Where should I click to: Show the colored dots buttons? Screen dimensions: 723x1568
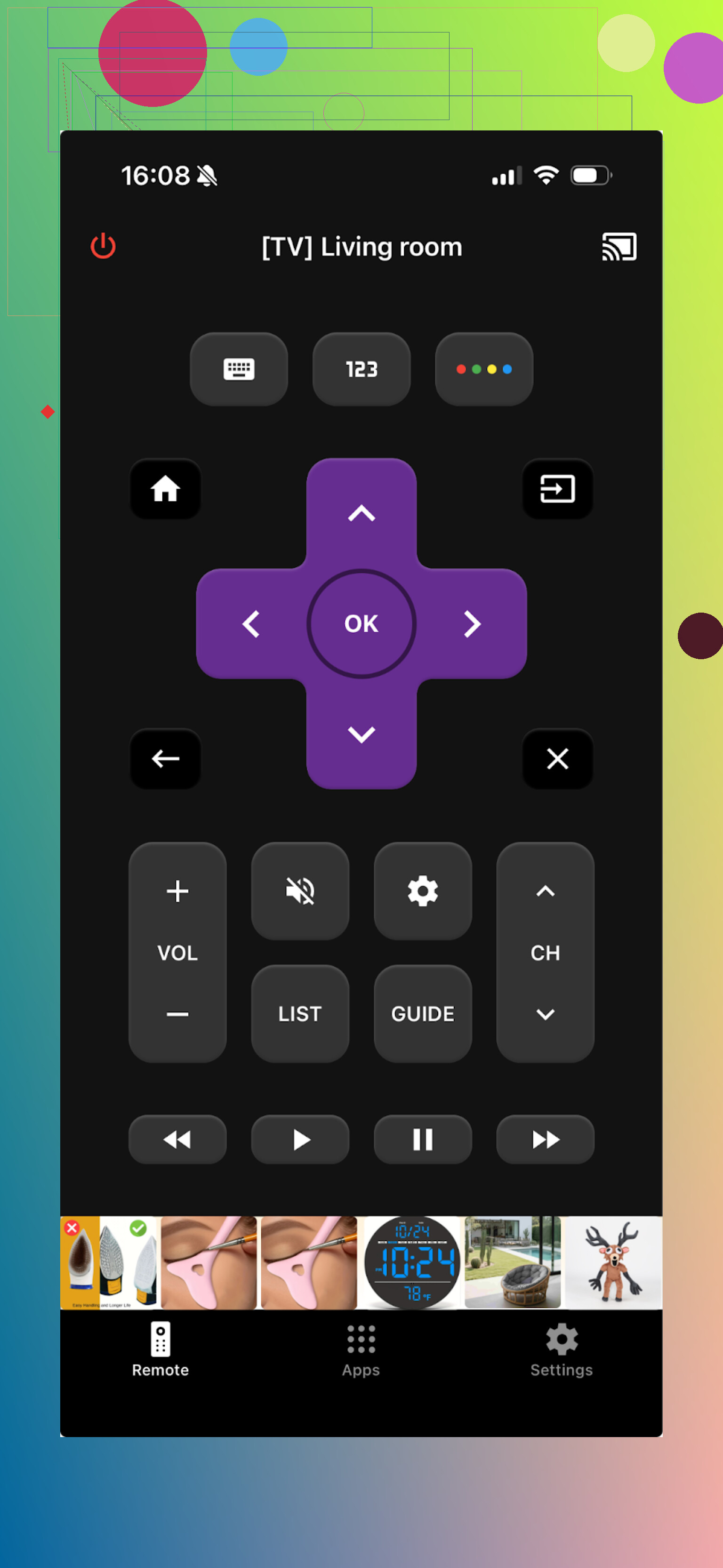click(484, 369)
